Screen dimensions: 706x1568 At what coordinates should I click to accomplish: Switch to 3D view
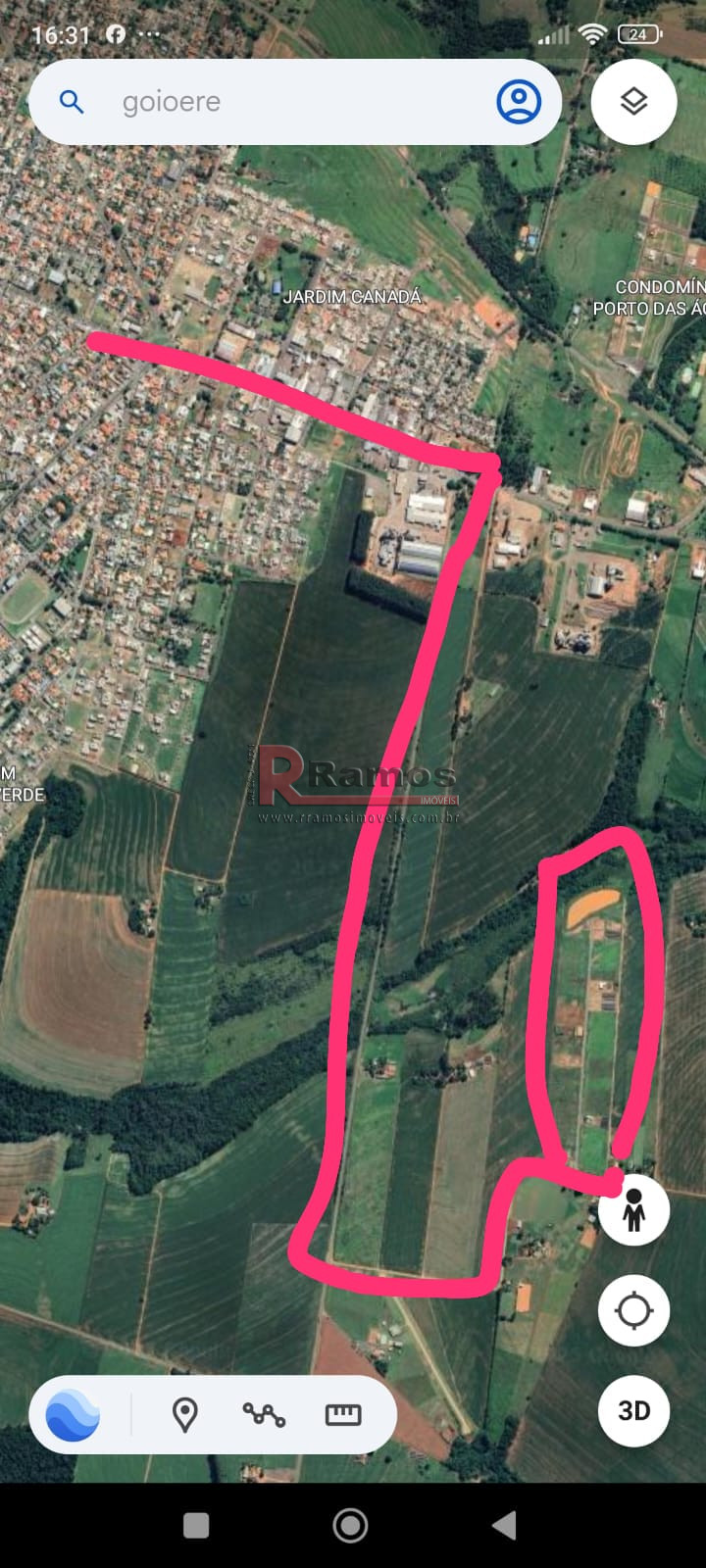point(633,1410)
